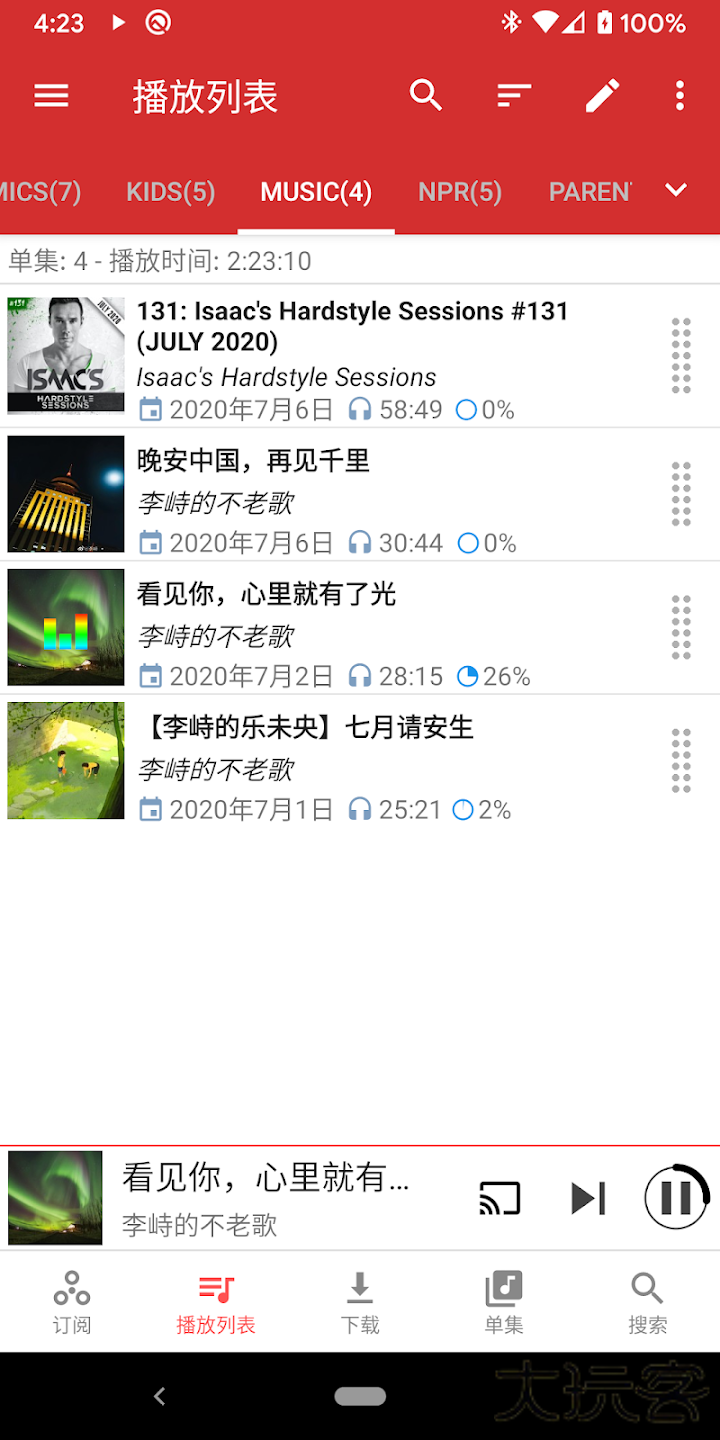
Task: Open the 单集 episodes tab
Action: click(504, 1302)
